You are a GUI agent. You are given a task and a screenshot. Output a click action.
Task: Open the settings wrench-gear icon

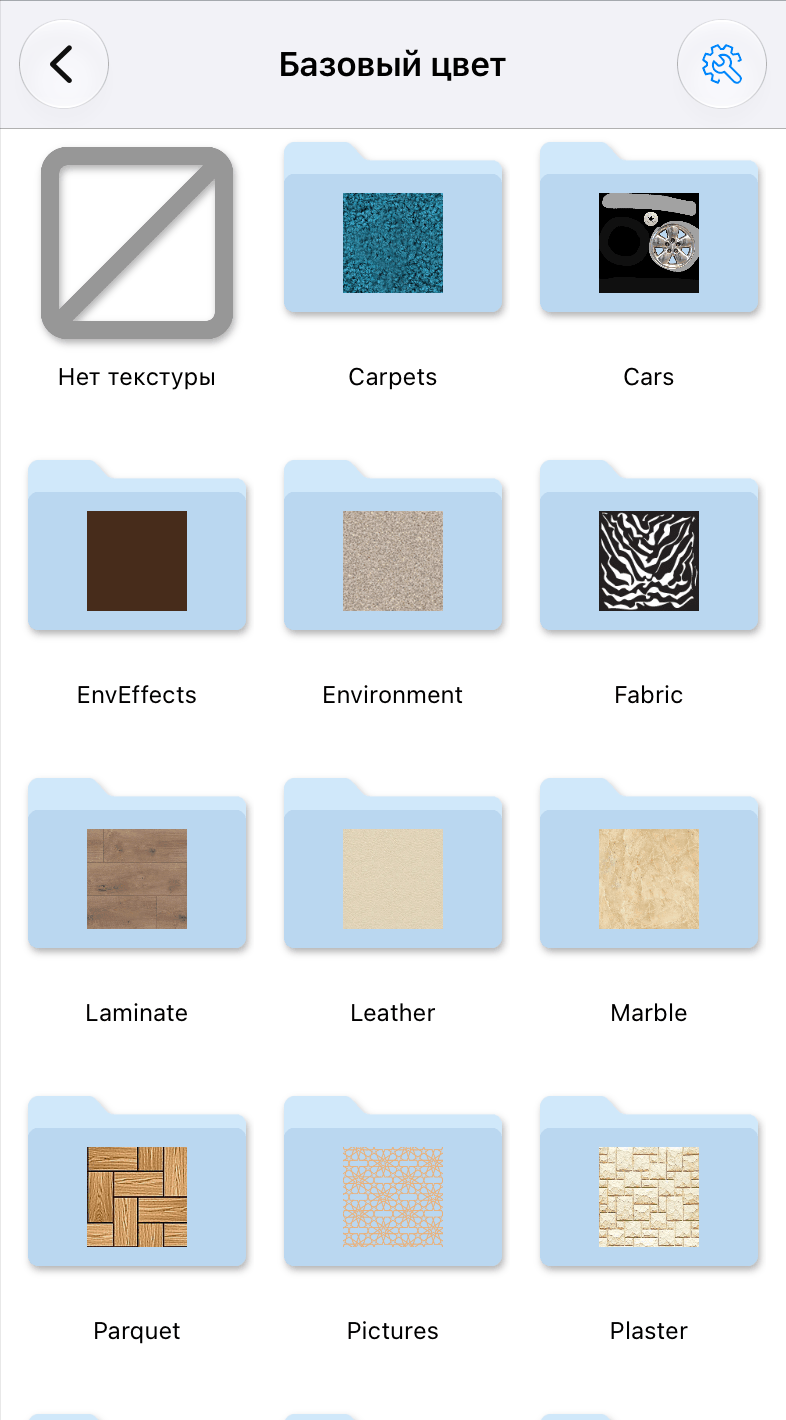click(722, 65)
